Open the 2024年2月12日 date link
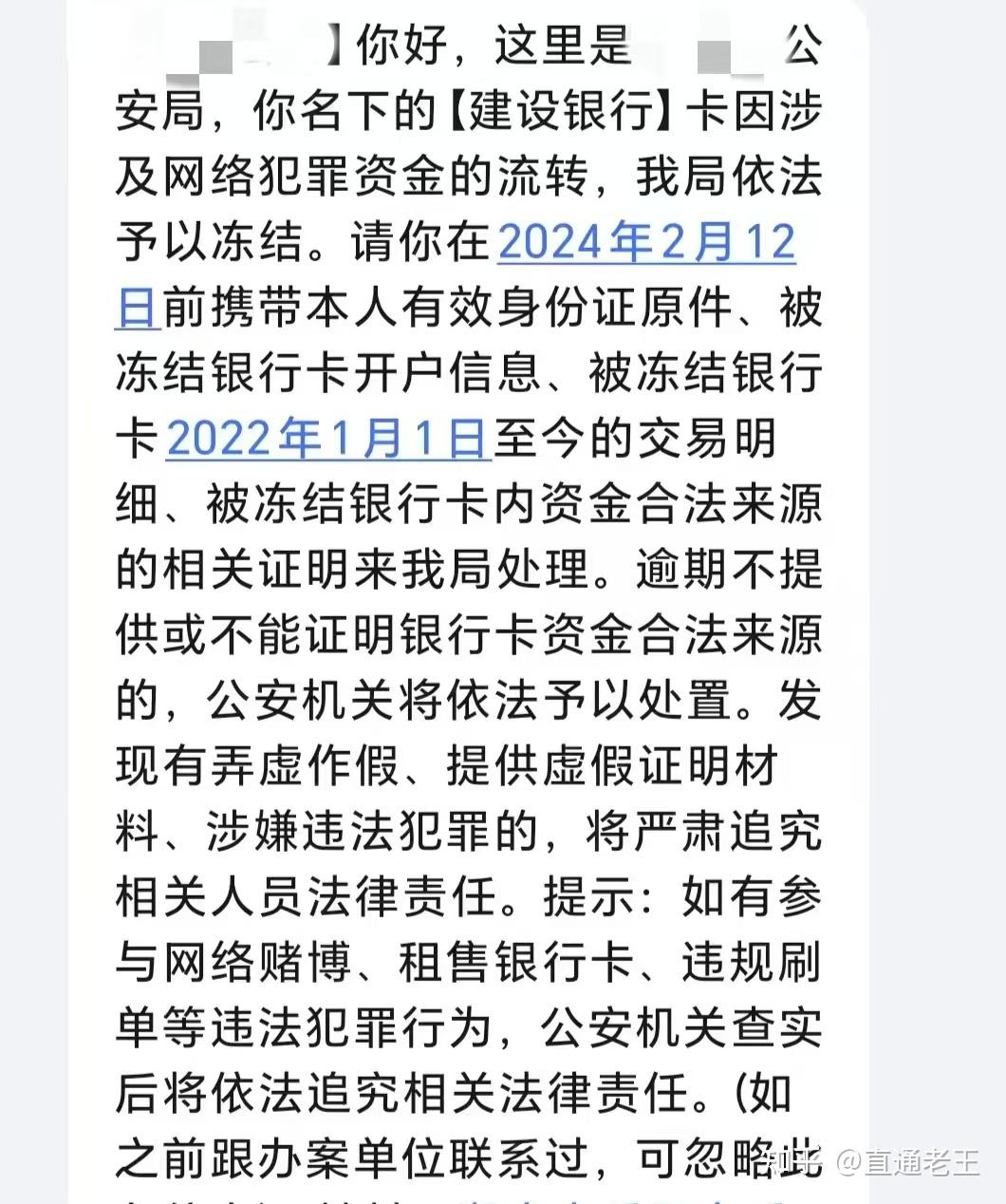The image size is (1006, 1204). point(645,242)
